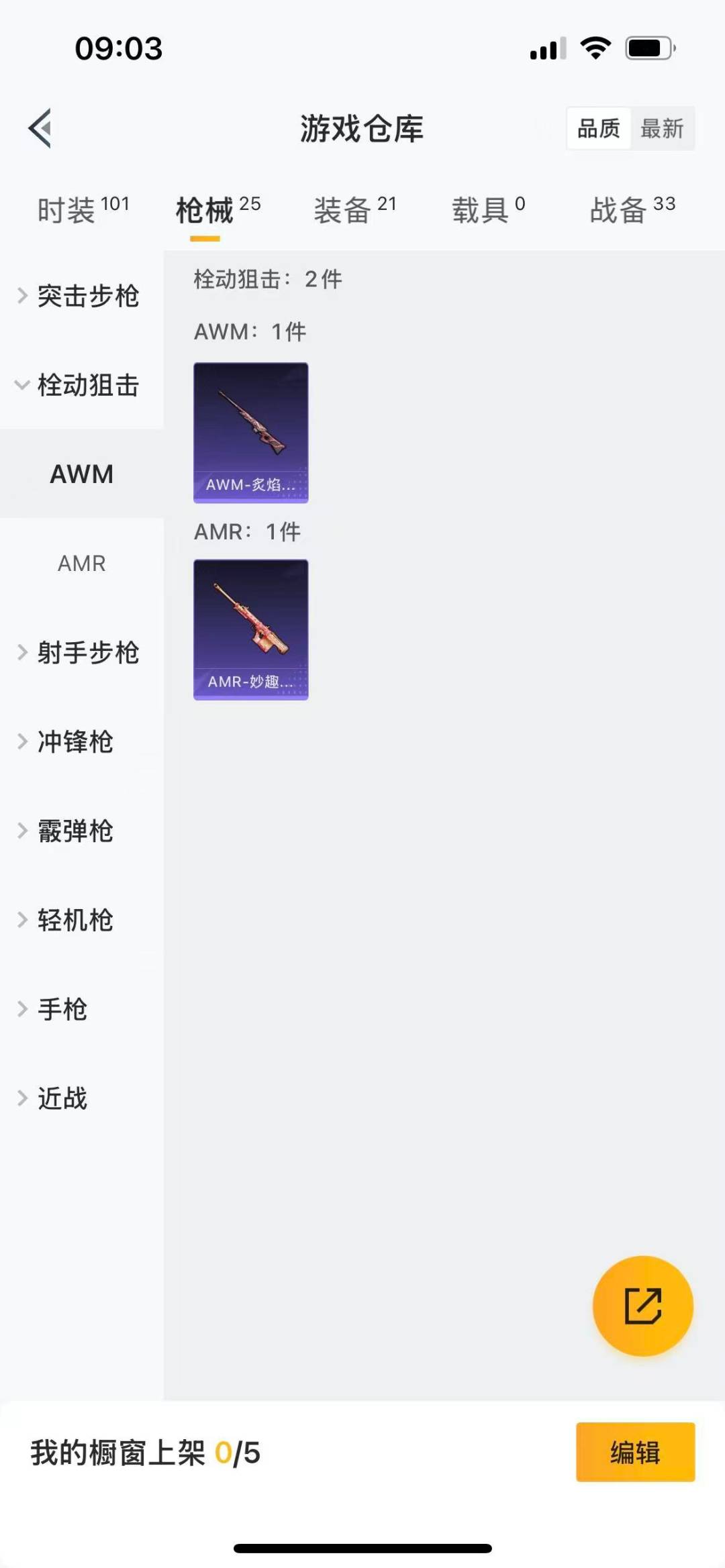Switch sorting to 最新 newest mode
This screenshot has height=1568, width=725.
(663, 127)
